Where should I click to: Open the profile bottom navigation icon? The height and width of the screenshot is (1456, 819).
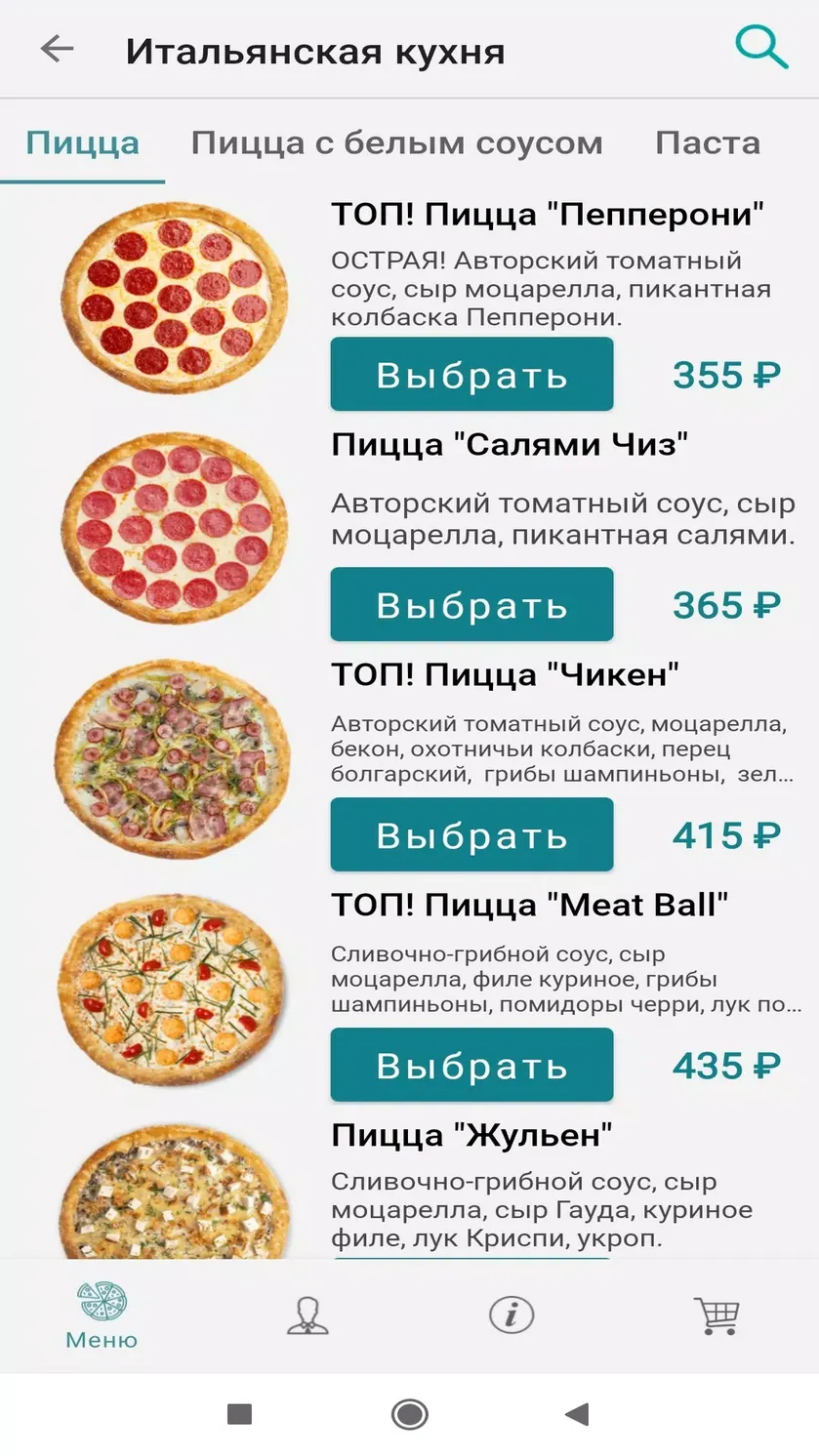(x=307, y=1314)
